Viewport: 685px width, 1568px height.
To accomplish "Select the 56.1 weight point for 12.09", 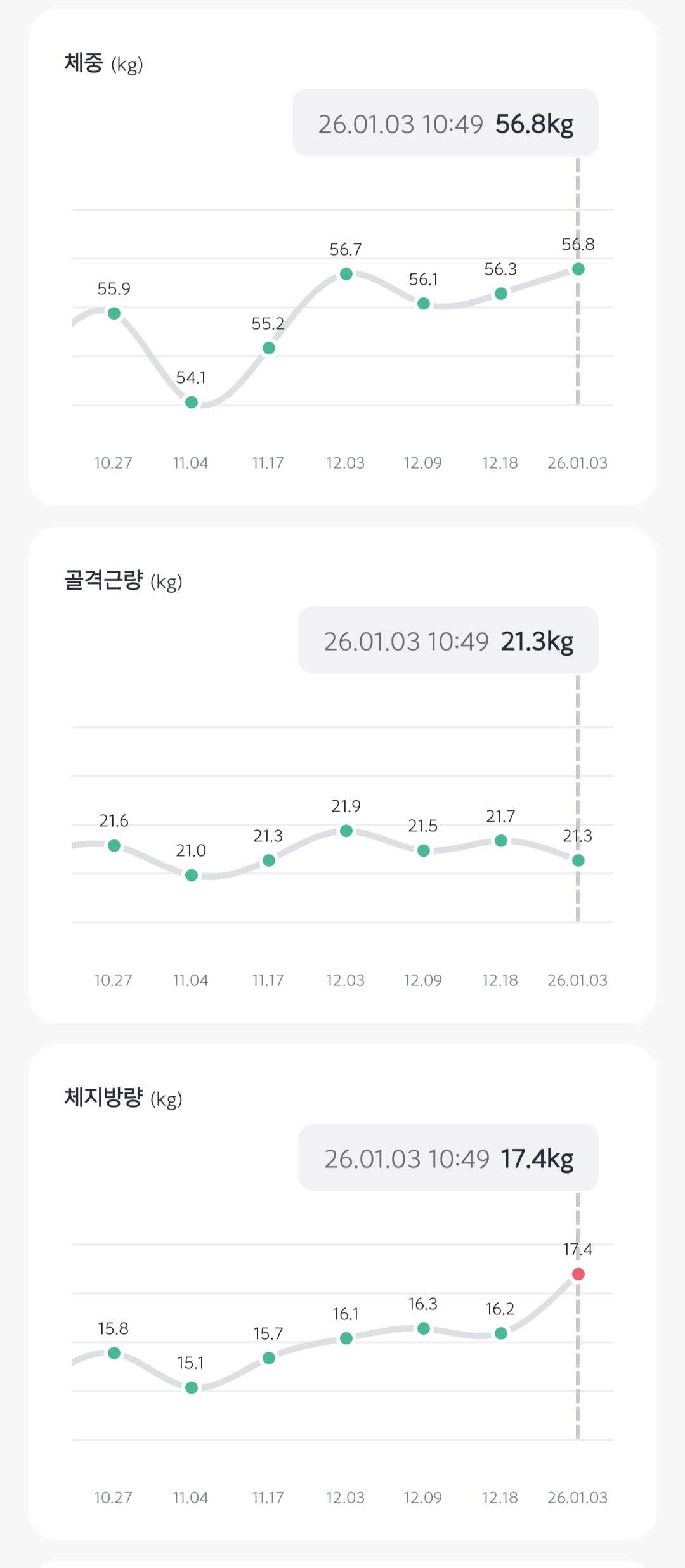I will [x=424, y=304].
